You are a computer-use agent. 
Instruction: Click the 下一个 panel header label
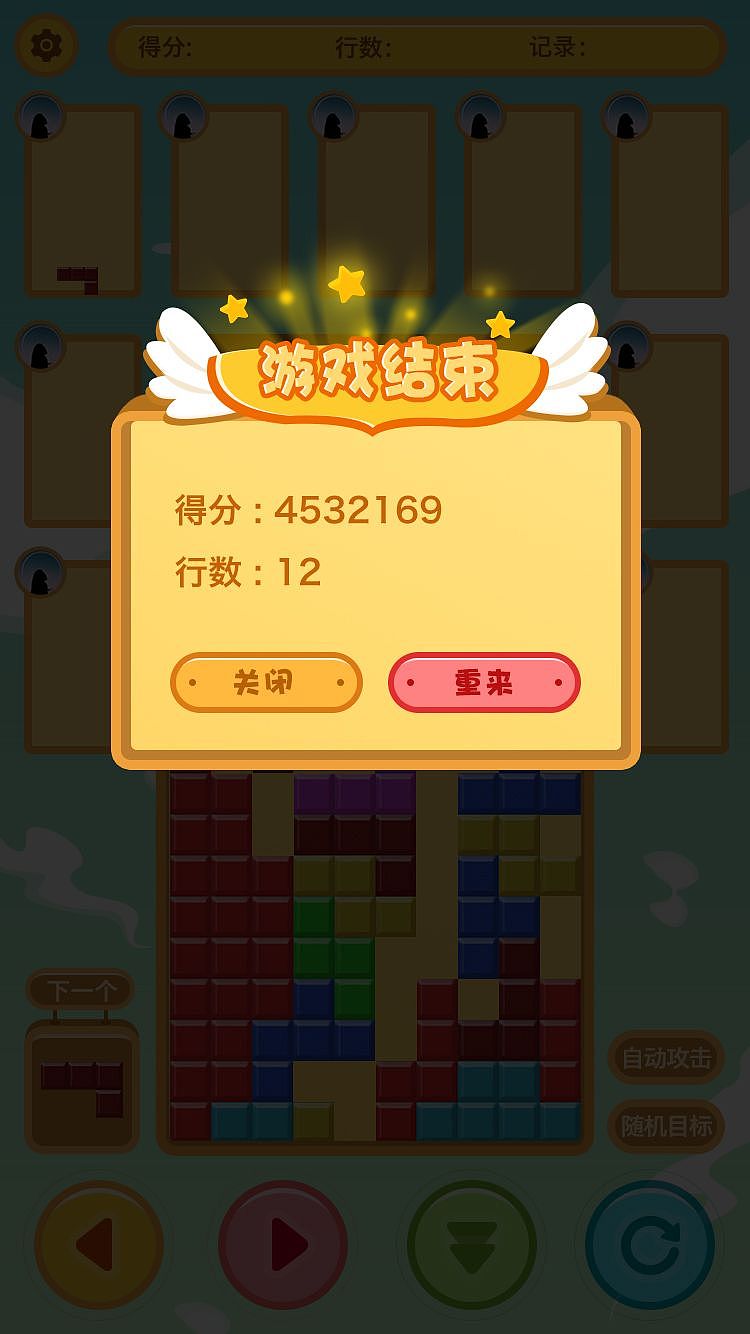[x=82, y=989]
